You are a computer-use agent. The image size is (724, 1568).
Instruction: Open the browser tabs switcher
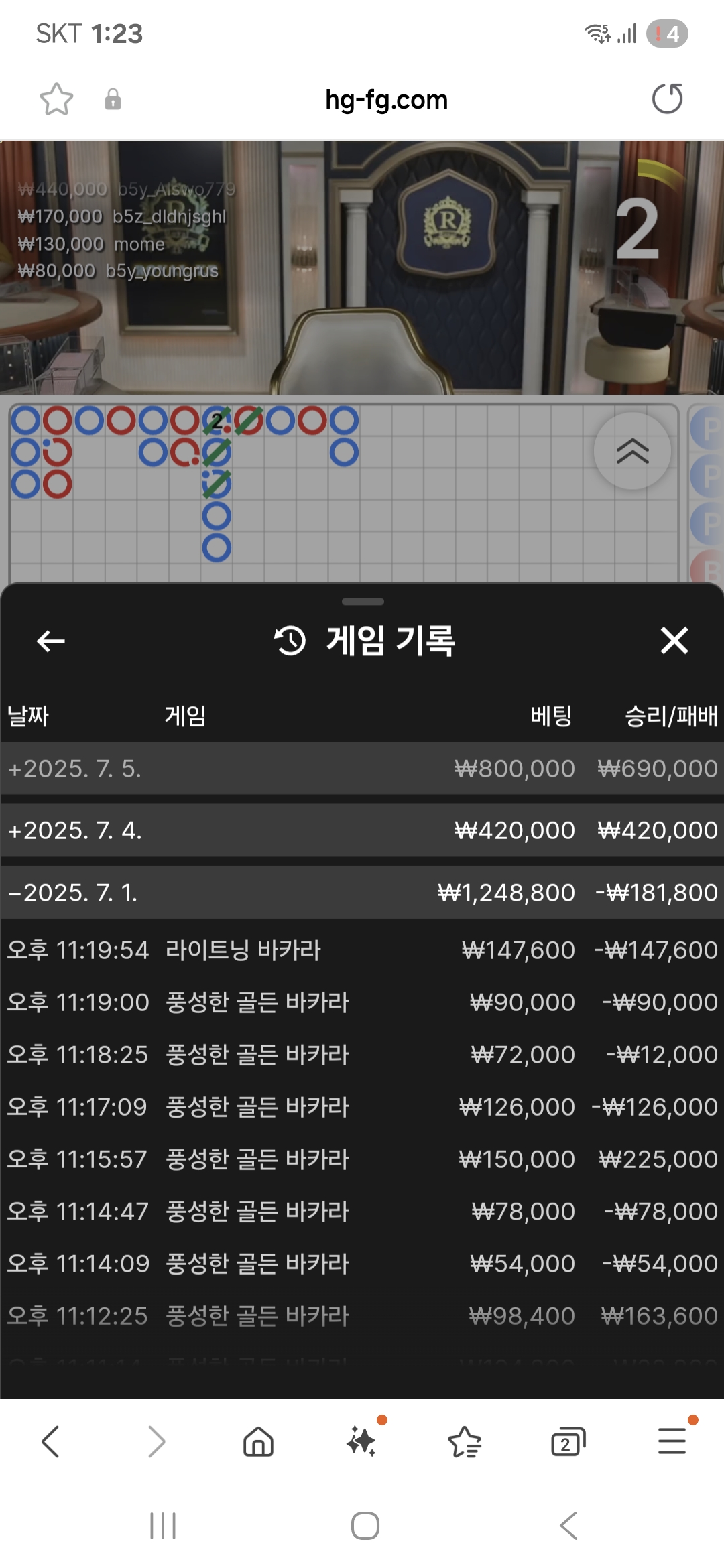(x=568, y=1441)
